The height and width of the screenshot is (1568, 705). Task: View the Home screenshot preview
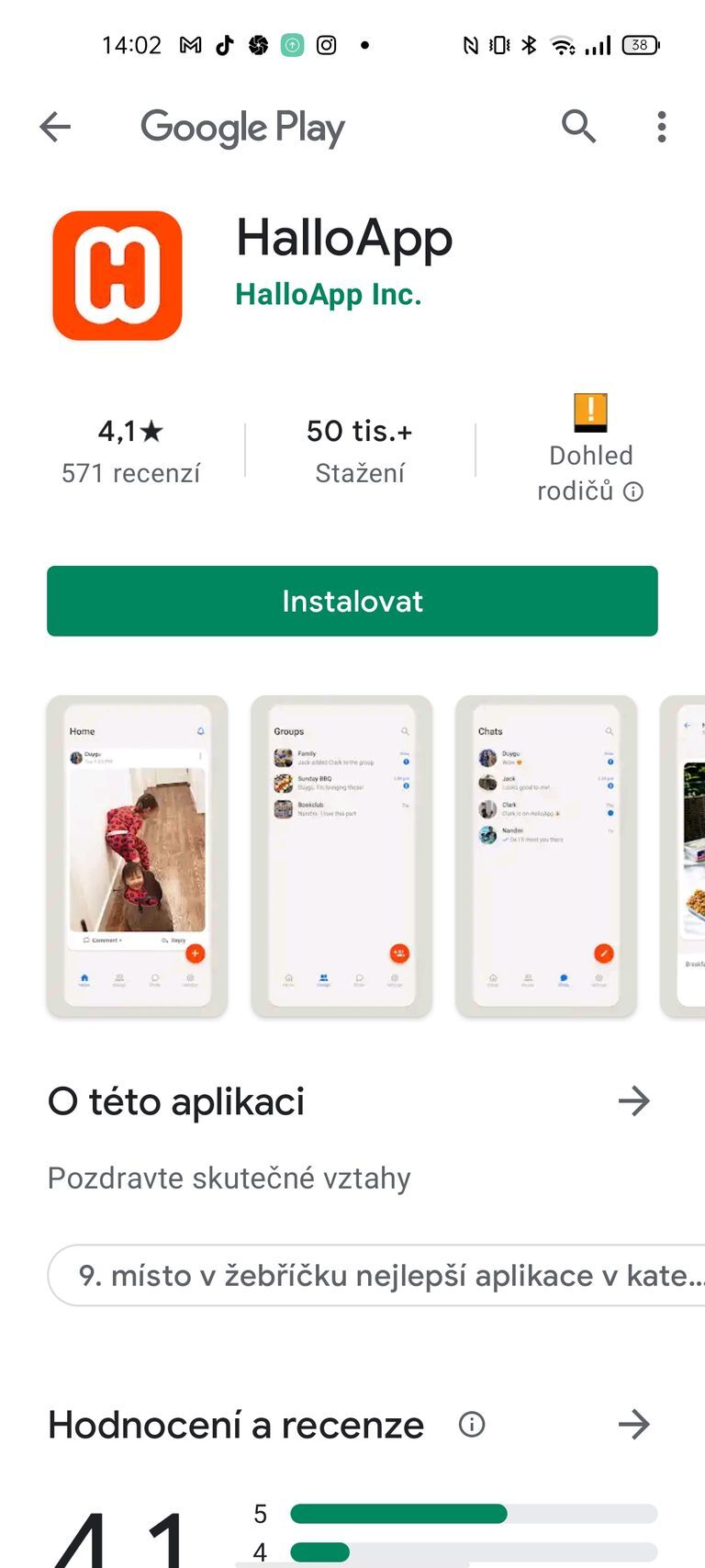pyautogui.click(x=137, y=856)
